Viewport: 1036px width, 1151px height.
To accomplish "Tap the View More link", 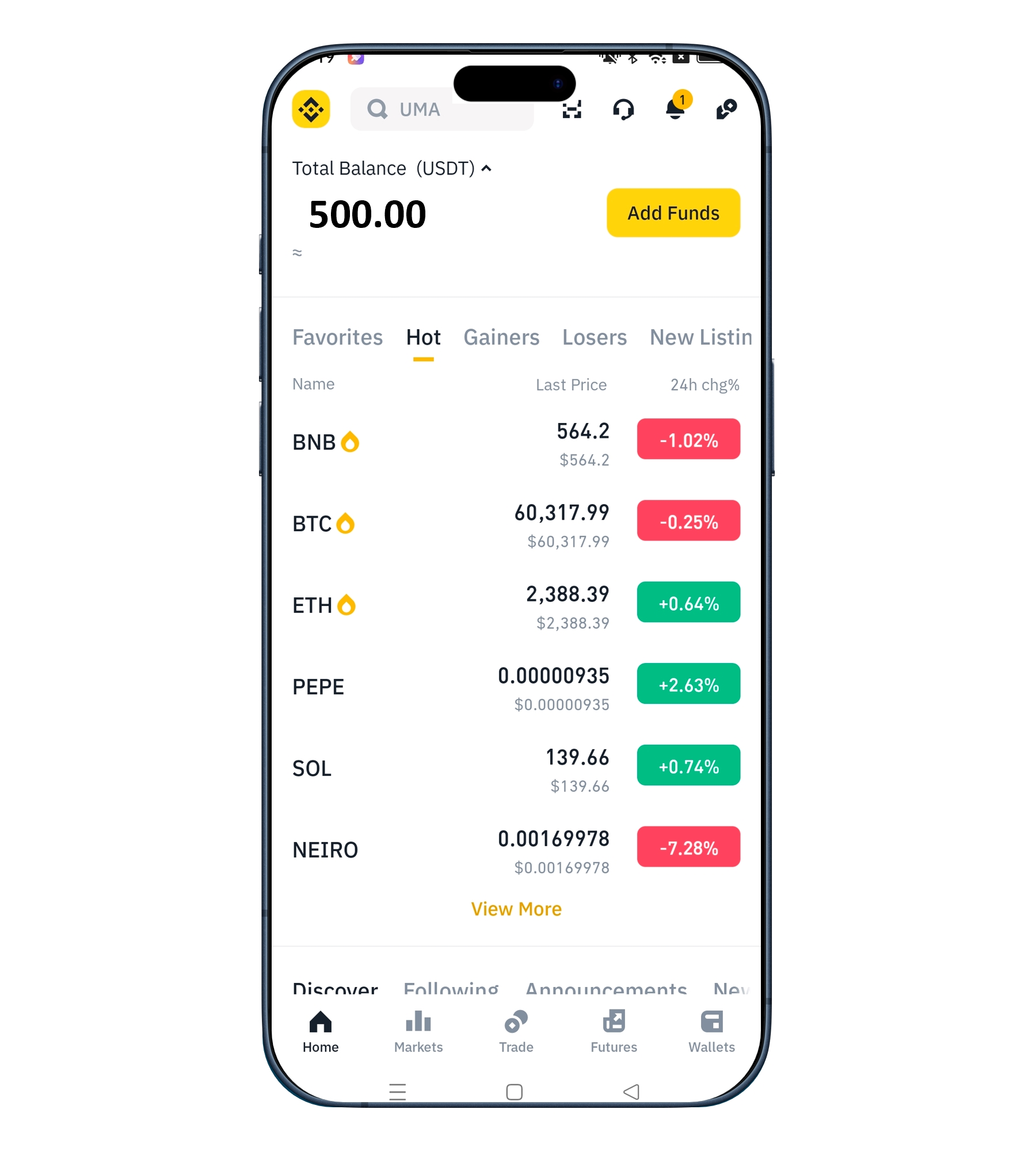I will (516, 909).
